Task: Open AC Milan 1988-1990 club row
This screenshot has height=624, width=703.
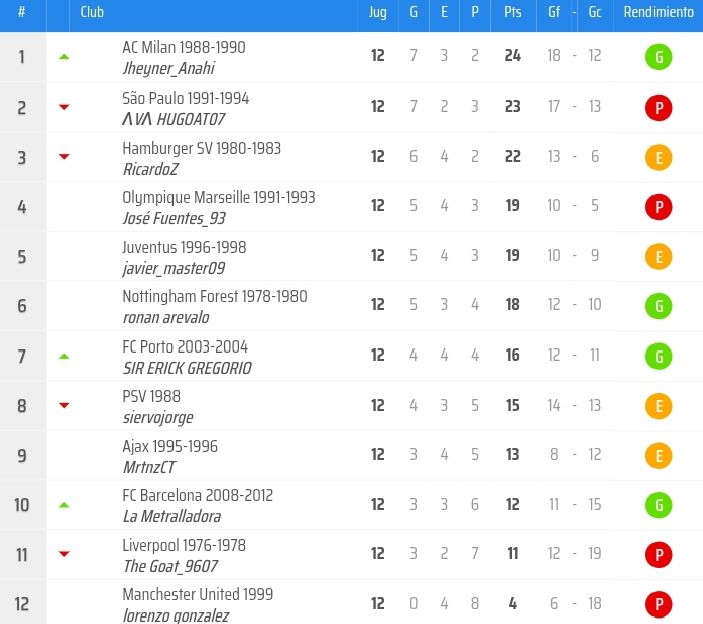Action: pyautogui.click(x=183, y=48)
